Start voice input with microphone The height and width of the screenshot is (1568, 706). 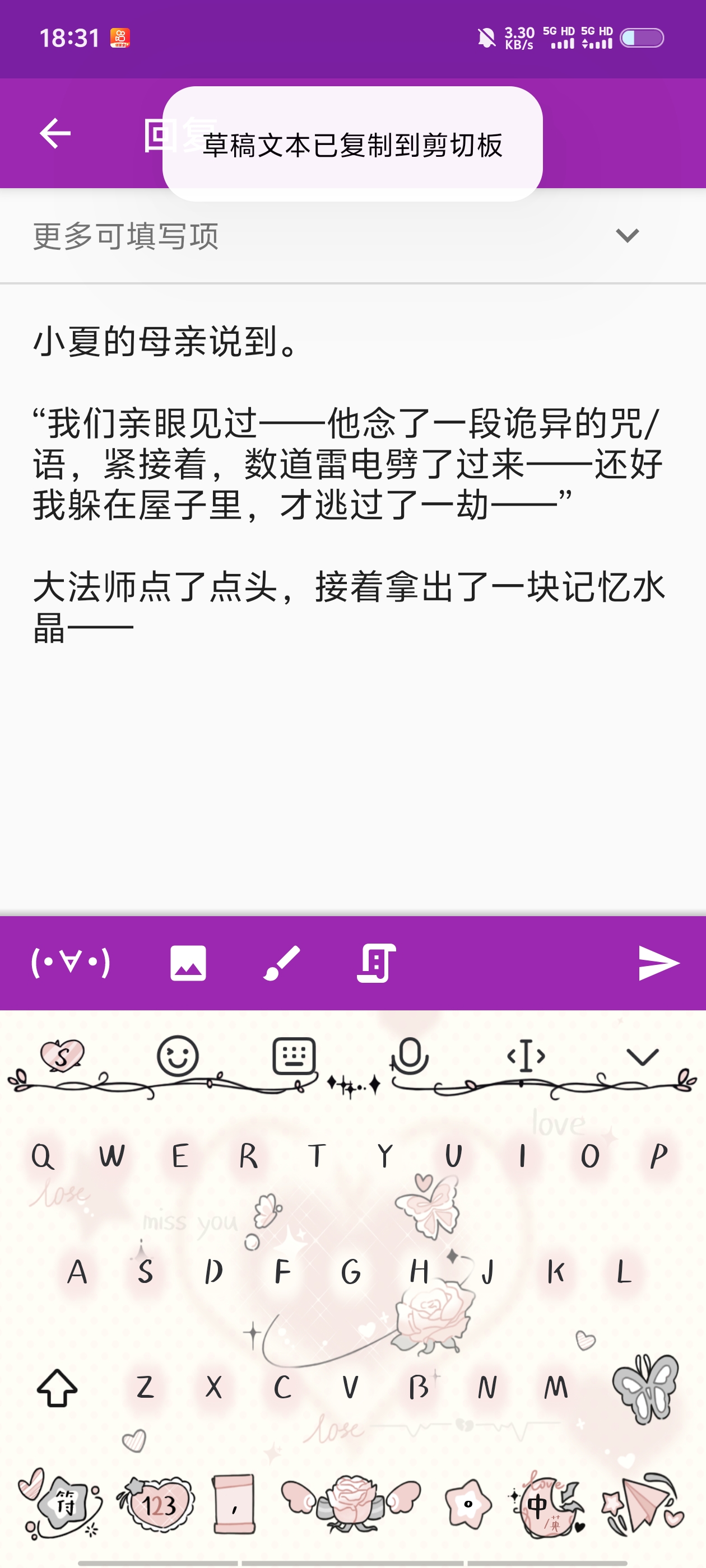(410, 1056)
